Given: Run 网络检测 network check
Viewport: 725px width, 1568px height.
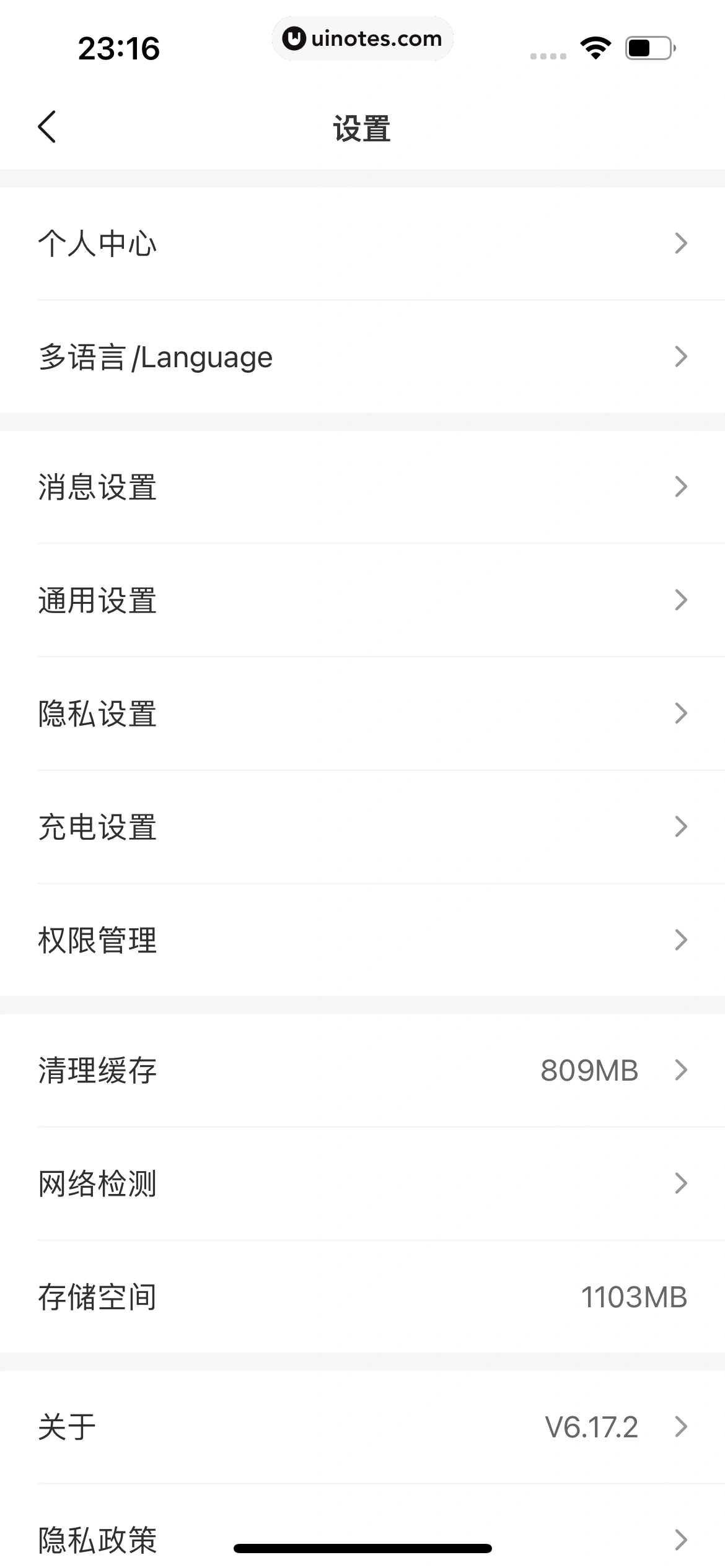Looking at the screenshot, I should tap(362, 1183).
